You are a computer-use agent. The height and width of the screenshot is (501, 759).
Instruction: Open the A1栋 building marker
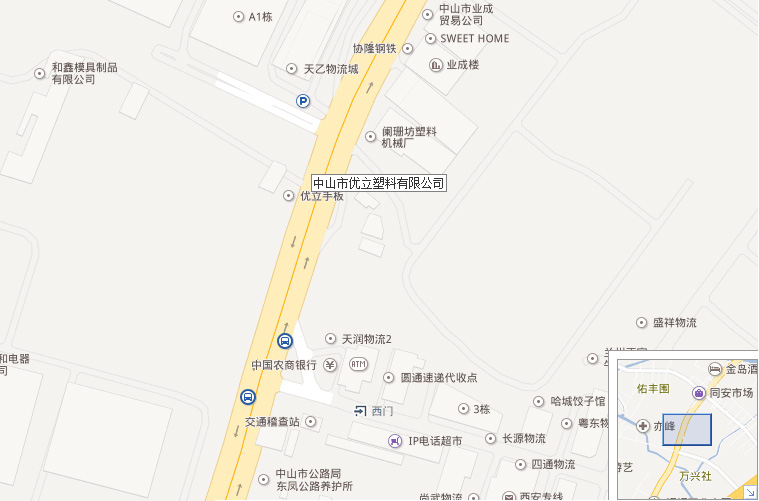(238, 16)
